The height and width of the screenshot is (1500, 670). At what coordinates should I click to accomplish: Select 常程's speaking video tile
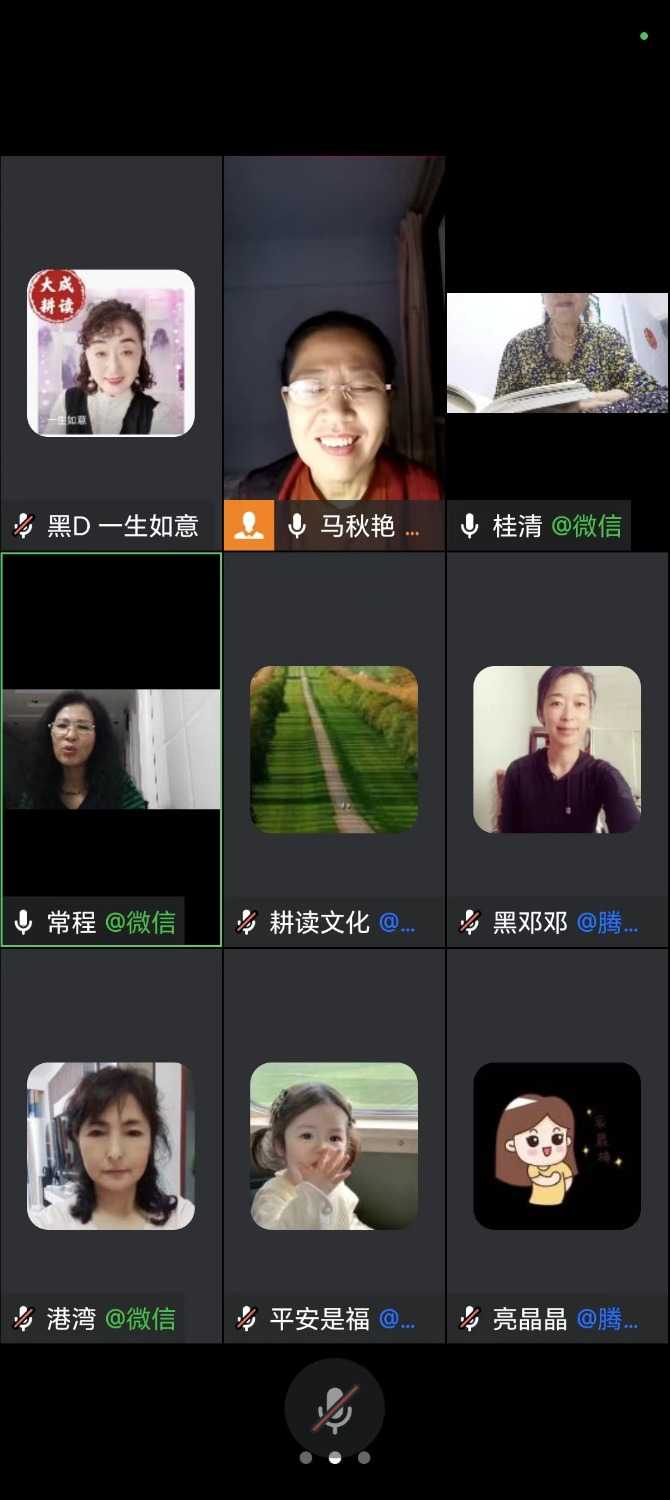point(111,748)
